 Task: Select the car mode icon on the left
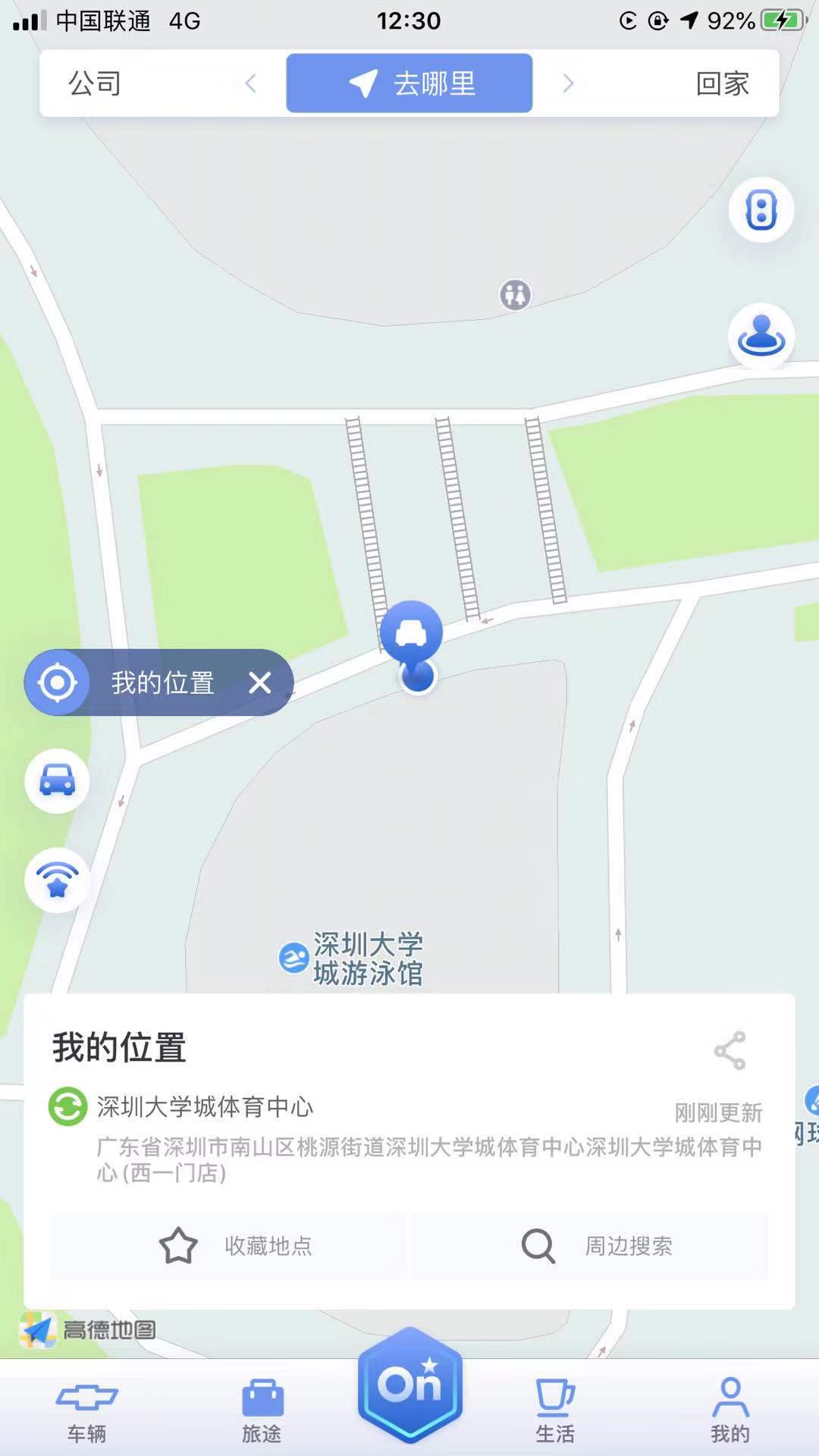[x=57, y=782]
